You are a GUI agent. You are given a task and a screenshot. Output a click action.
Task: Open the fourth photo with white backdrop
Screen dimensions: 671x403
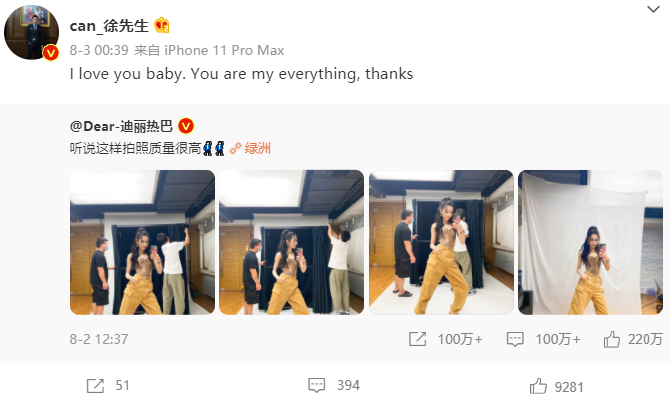tap(590, 242)
